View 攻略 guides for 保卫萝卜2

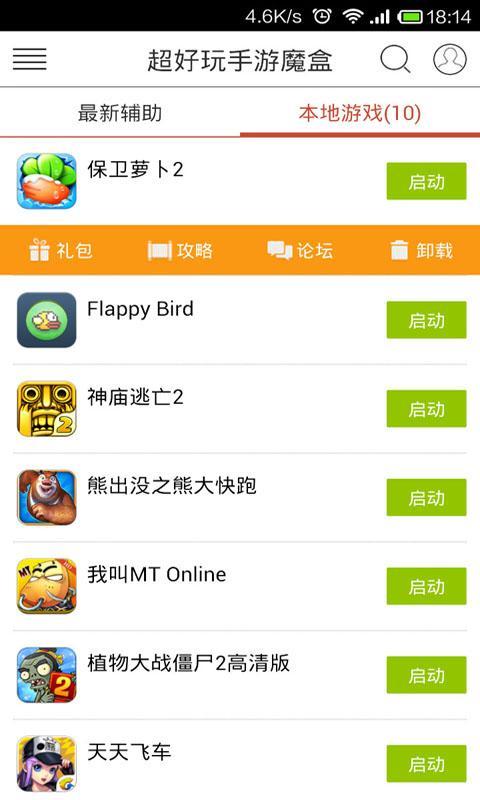180,251
